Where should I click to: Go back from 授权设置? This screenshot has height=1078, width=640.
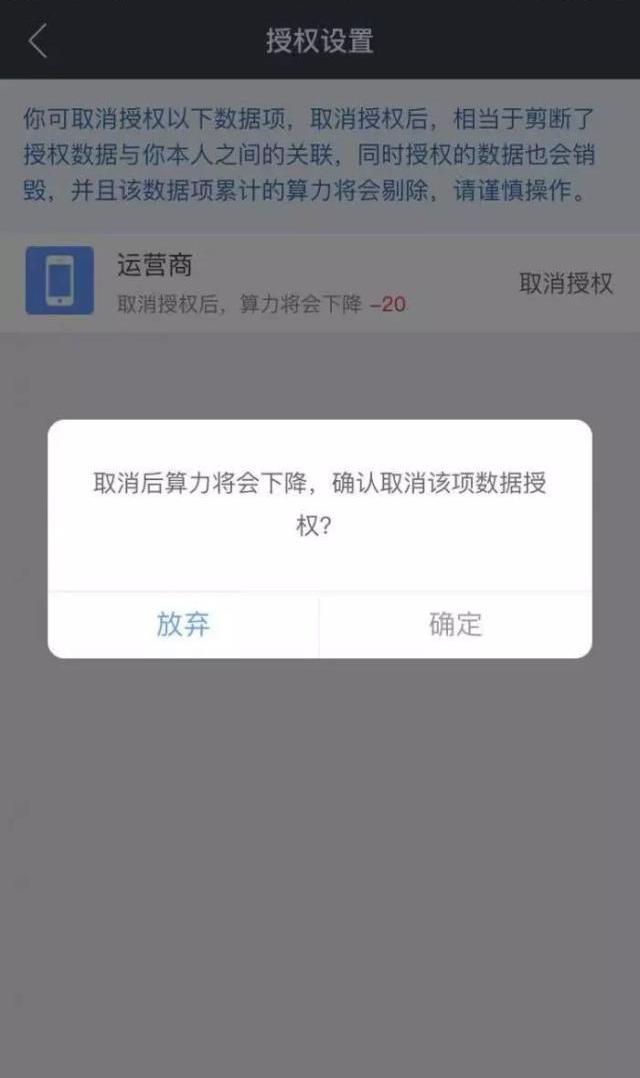coord(38,41)
